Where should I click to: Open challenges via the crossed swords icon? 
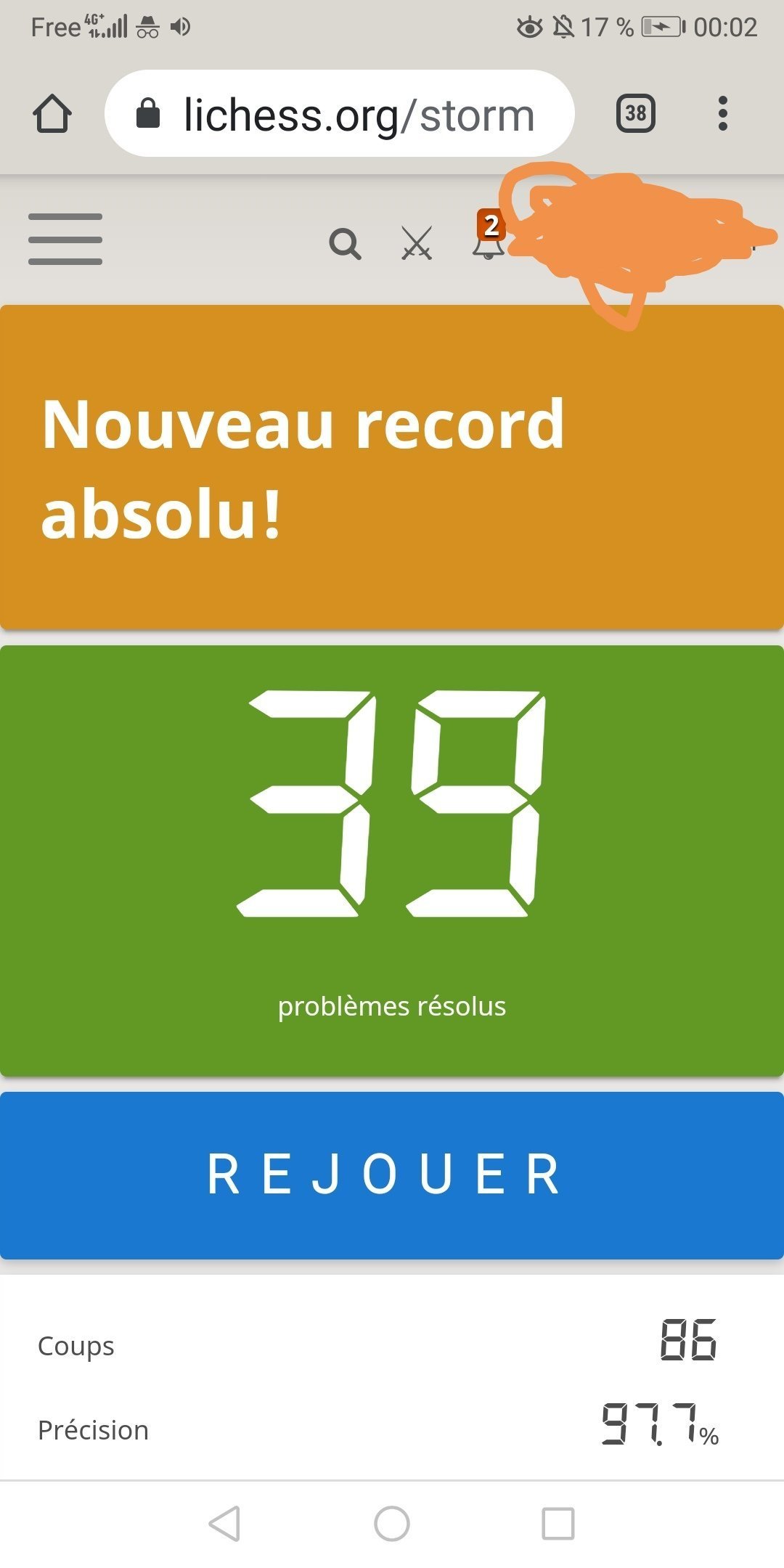(417, 242)
